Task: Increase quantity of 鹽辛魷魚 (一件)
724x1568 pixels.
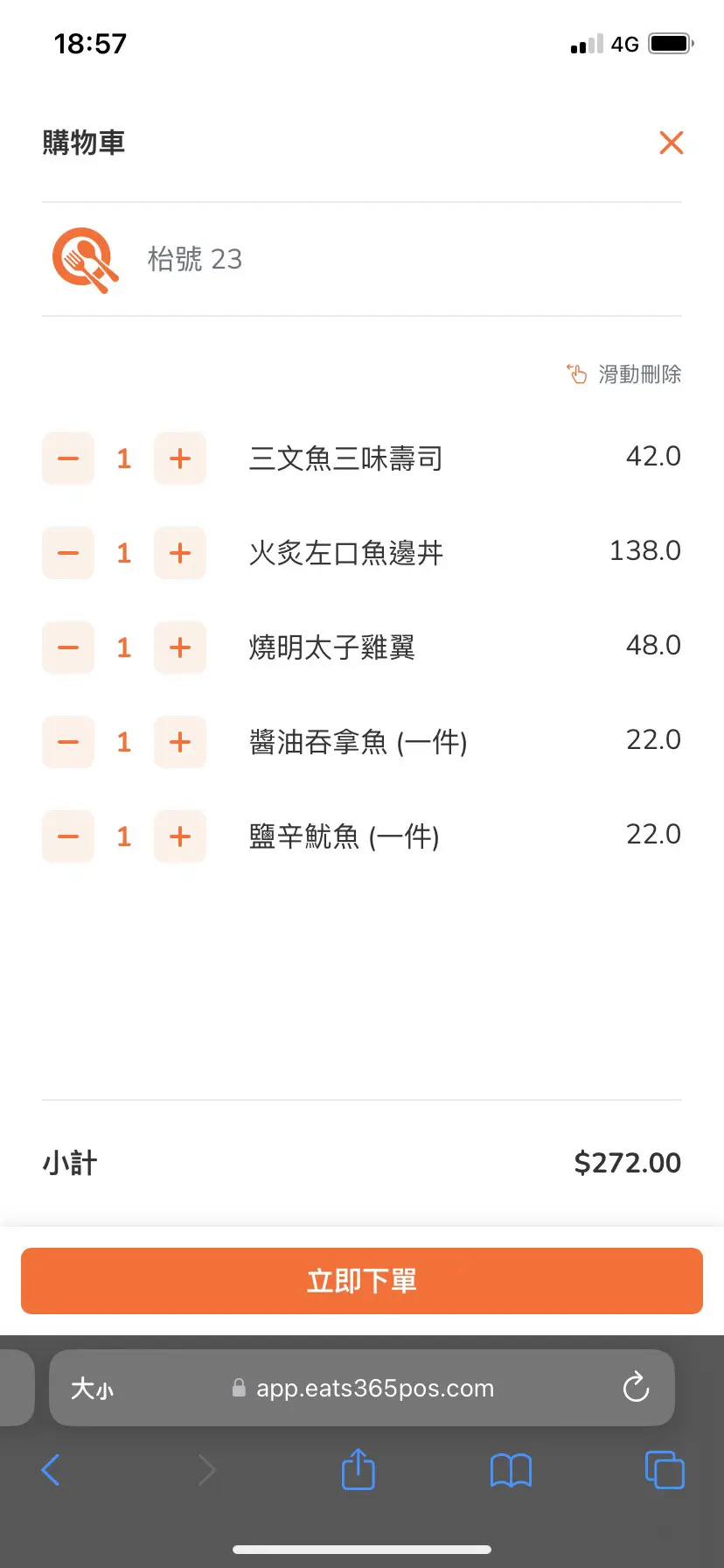Action: pyautogui.click(x=180, y=836)
